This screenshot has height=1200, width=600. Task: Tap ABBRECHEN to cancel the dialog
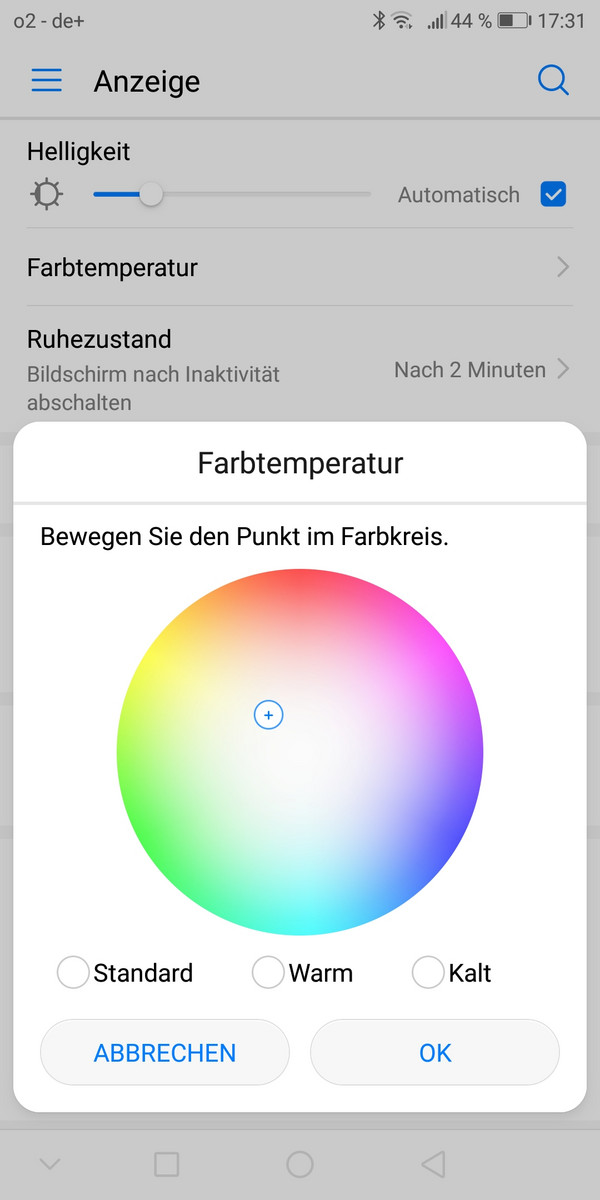165,1052
